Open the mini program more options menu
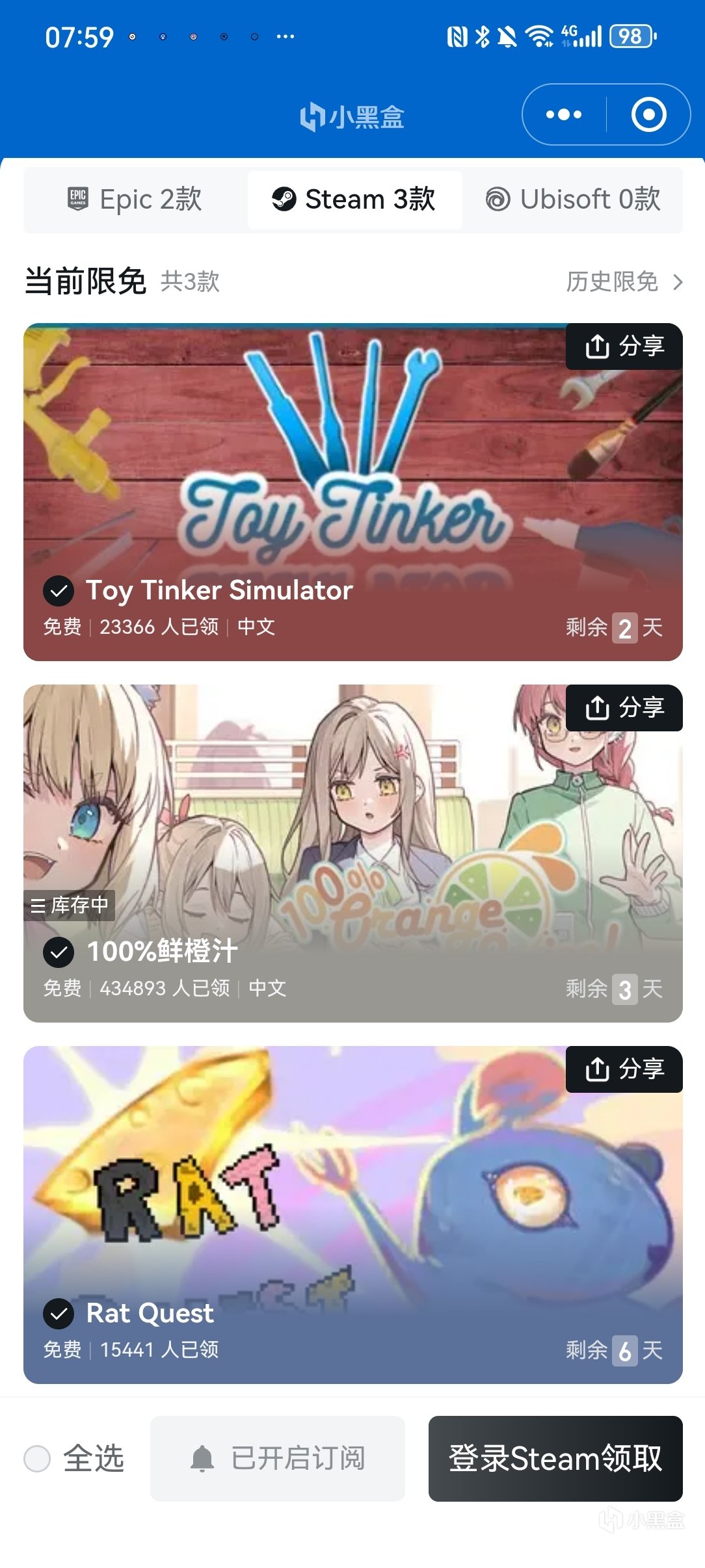This screenshot has height=1568, width=705. click(x=563, y=115)
